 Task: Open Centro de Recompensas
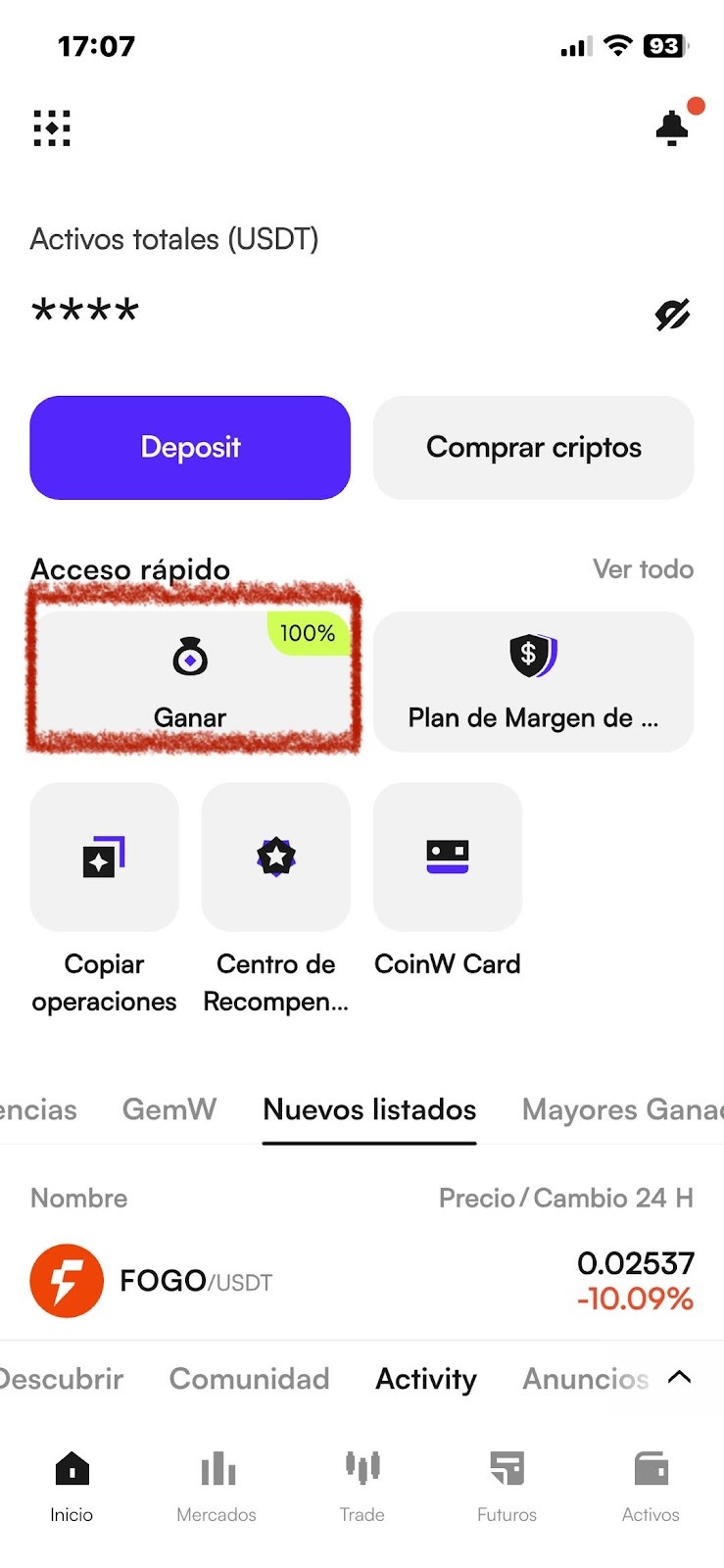[x=275, y=857]
